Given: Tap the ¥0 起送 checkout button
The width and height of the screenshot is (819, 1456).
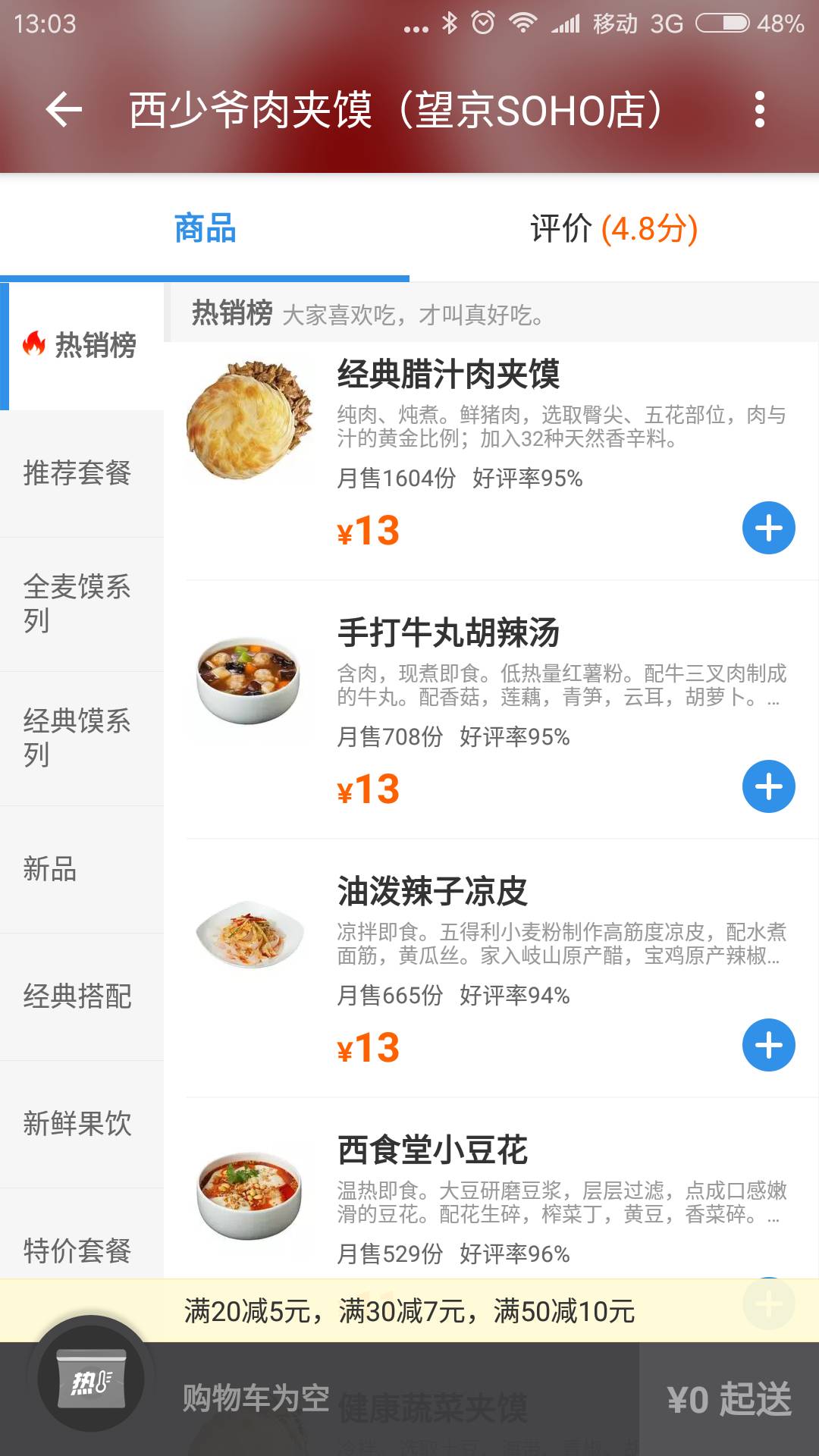Looking at the screenshot, I should [729, 1399].
